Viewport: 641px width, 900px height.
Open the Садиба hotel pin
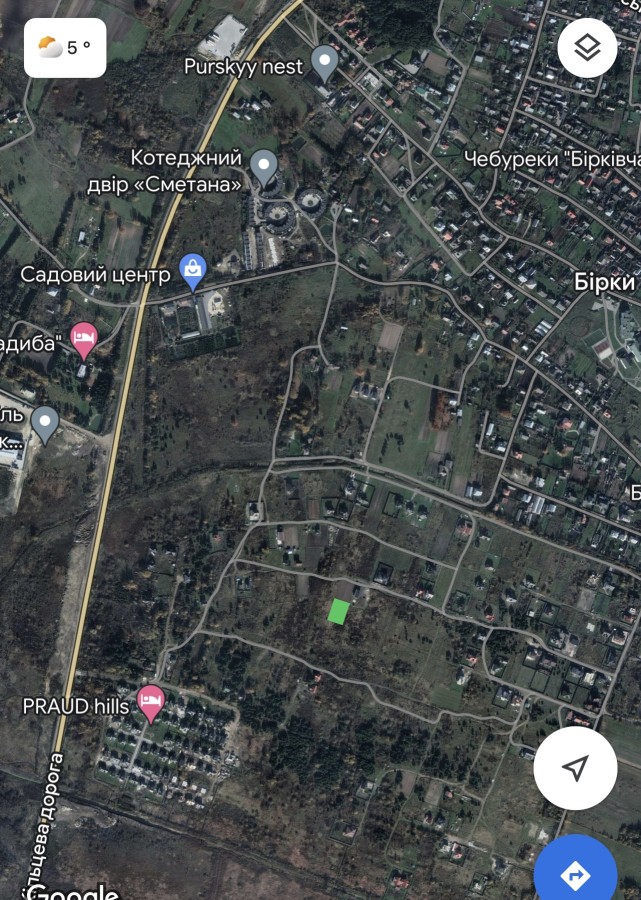[84, 340]
